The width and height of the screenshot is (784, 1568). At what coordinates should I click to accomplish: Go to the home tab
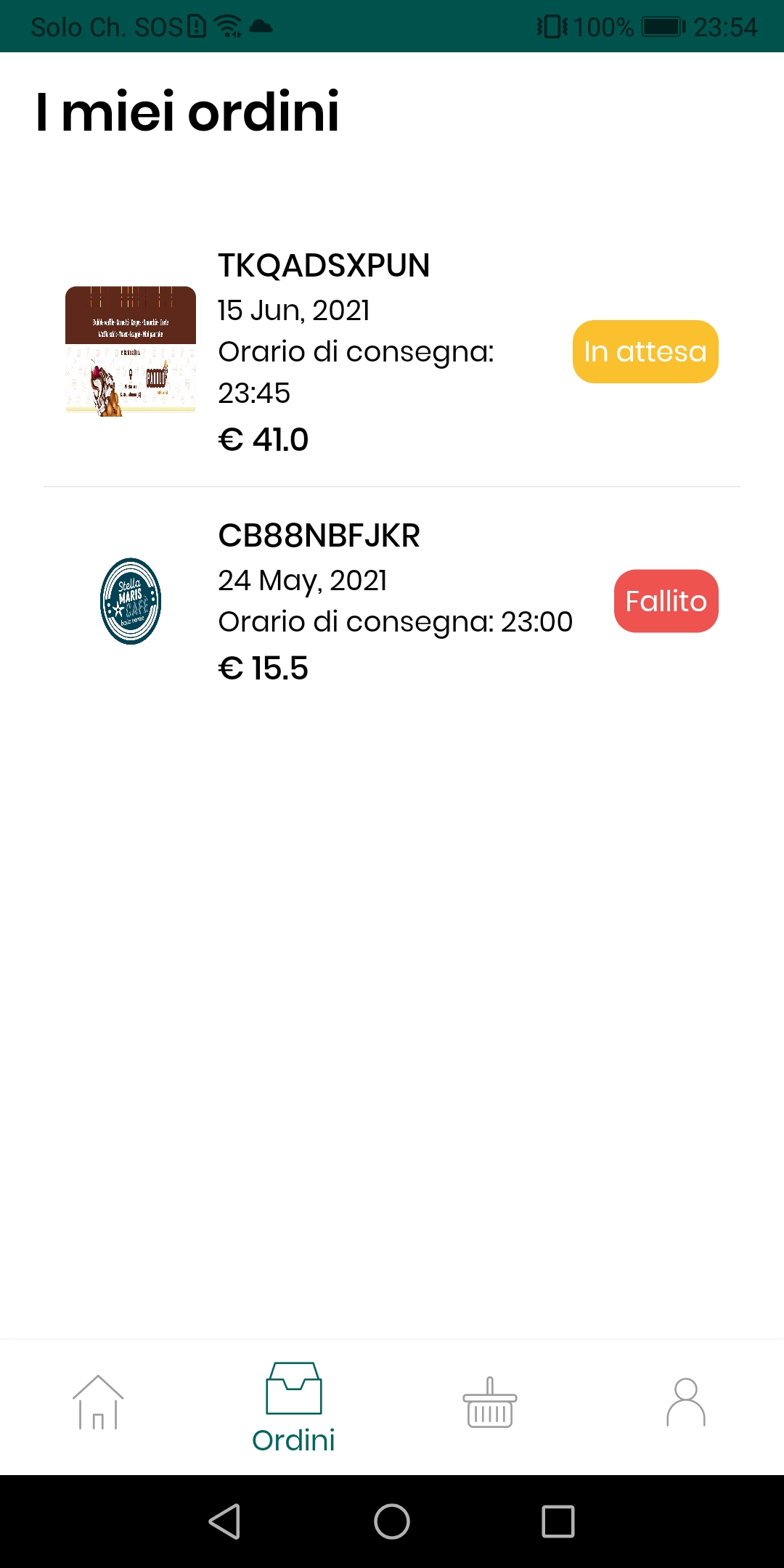pyautogui.click(x=98, y=1402)
